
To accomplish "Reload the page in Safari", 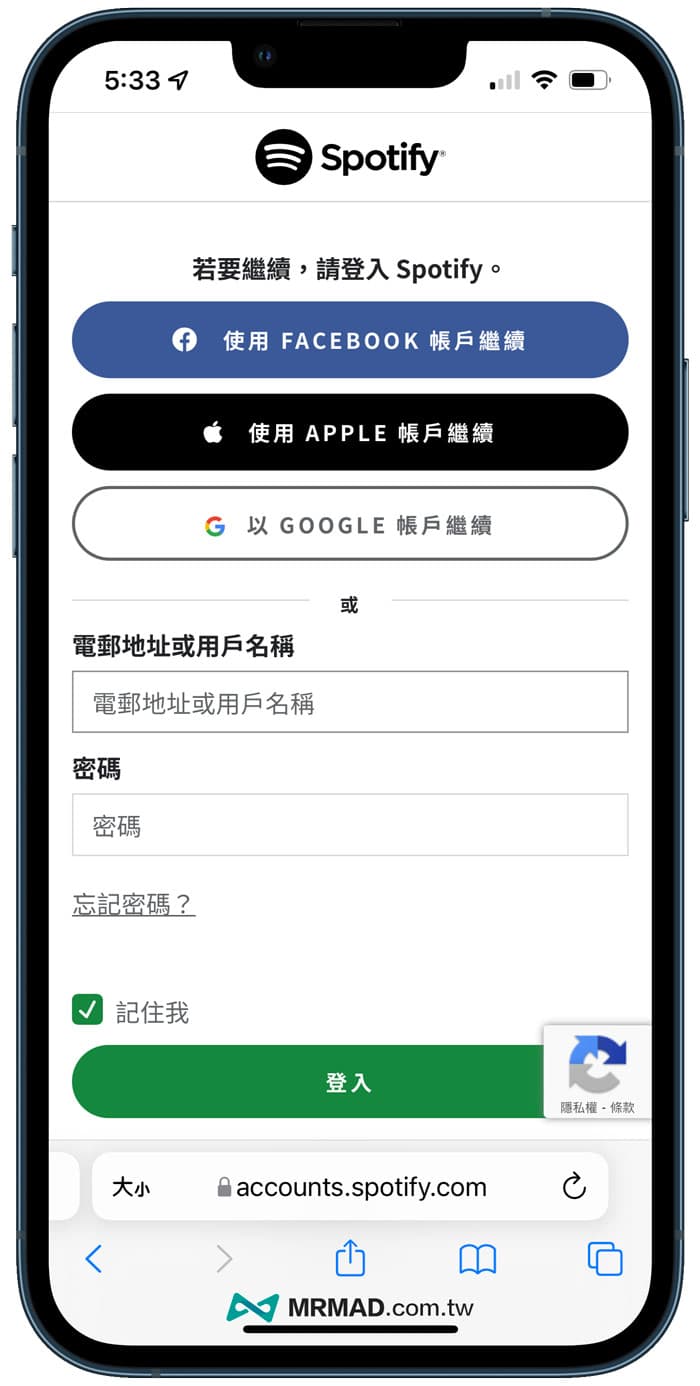I will [x=574, y=1187].
